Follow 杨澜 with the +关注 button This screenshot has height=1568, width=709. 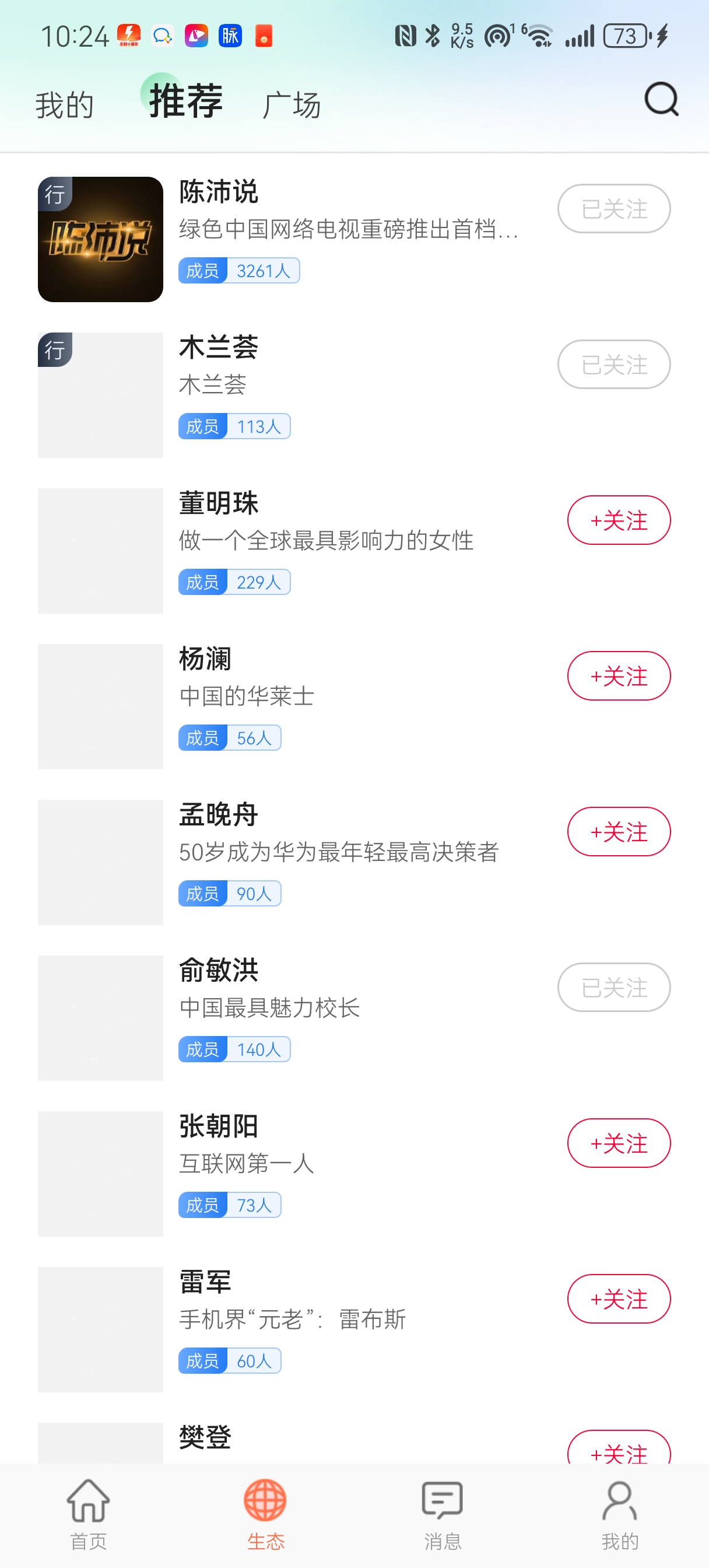pos(618,675)
